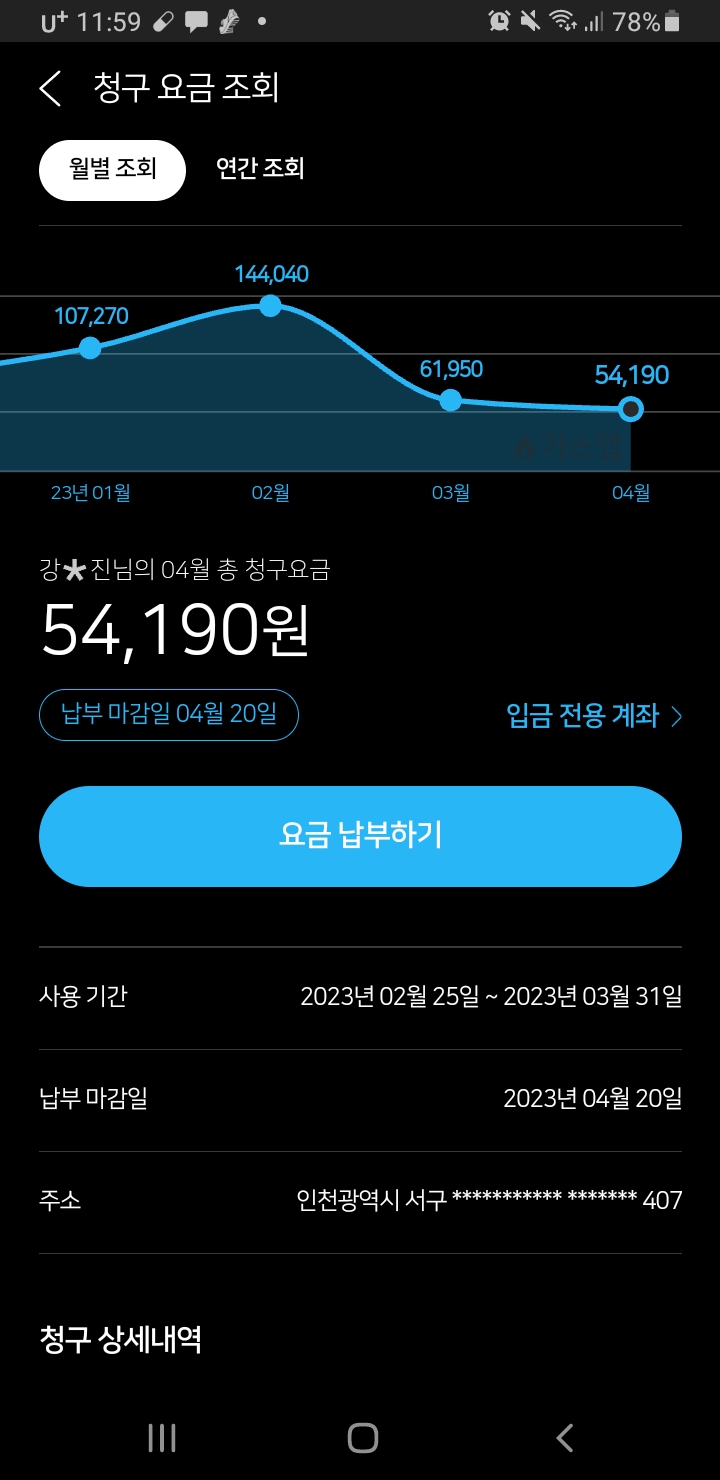720x1480 pixels.
Task: Go back from 청구 요금 조회
Action: pos(51,88)
